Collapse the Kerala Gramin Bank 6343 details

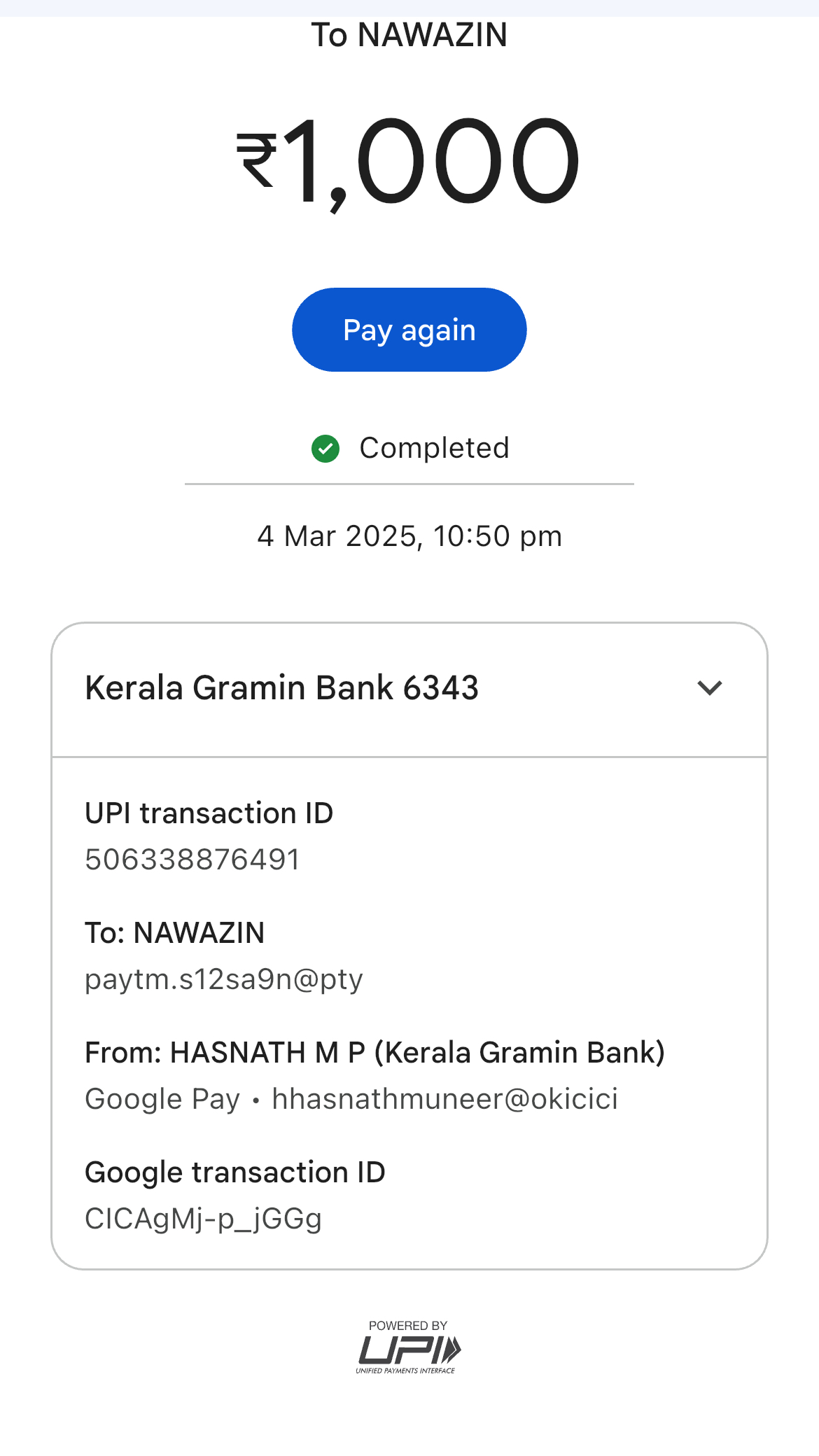[709, 688]
